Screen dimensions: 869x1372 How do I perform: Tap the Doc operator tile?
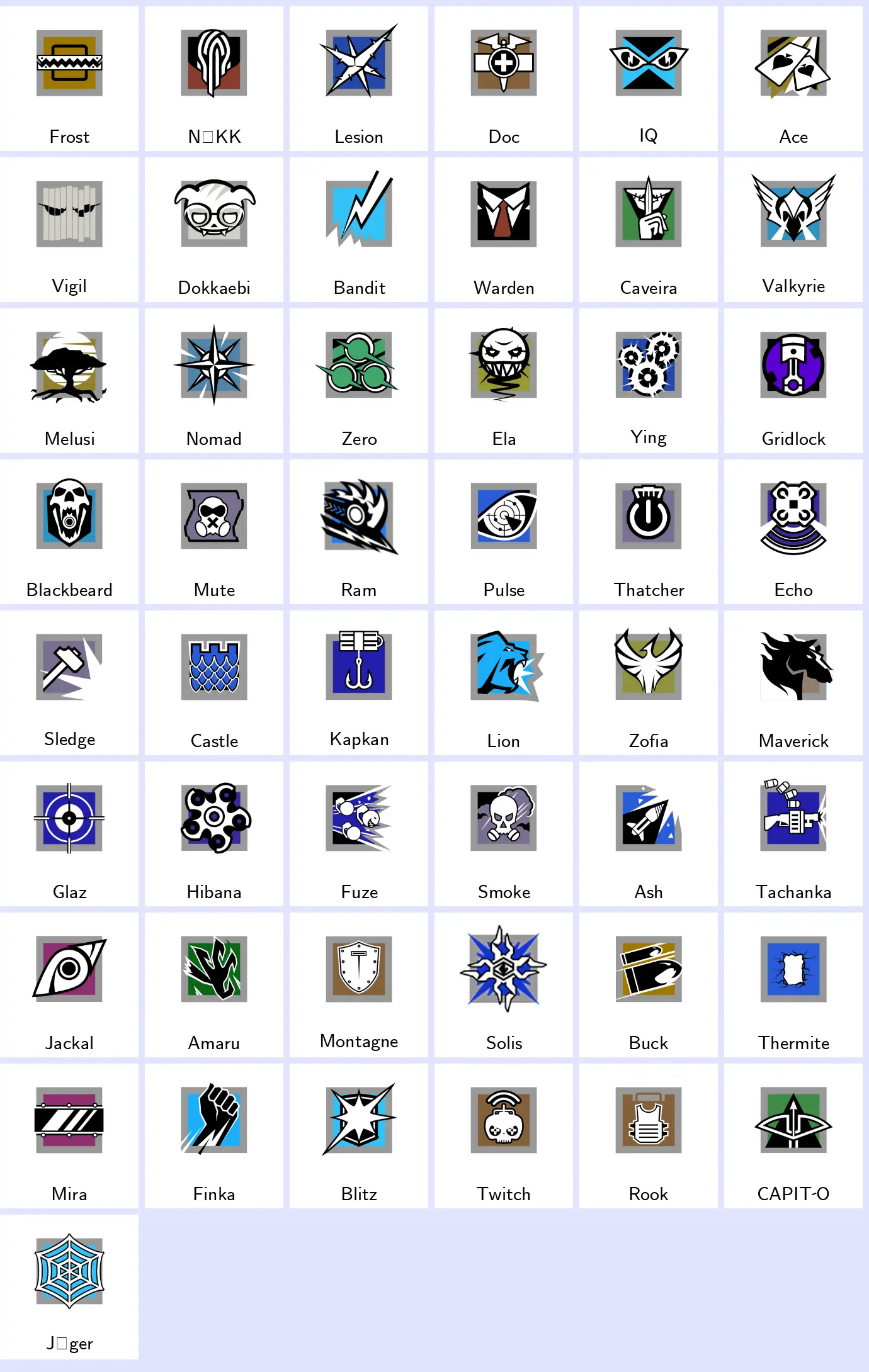pos(504,79)
